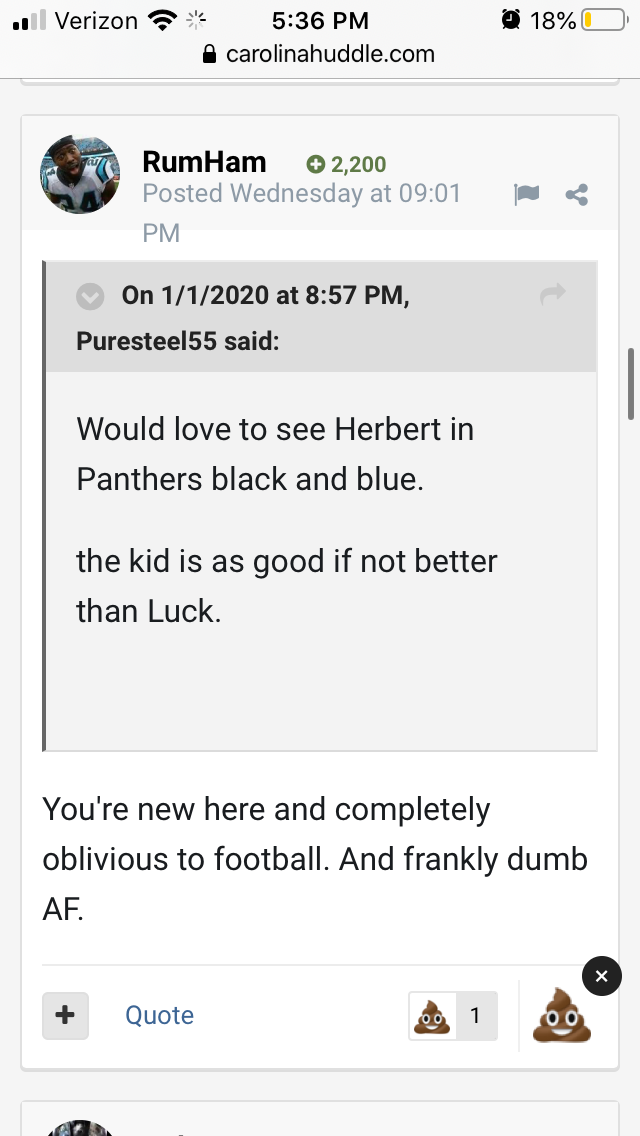Open RumHam's profile avatar
Image resolution: width=640 pixels, height=1136 pixels.
pos(80,174)
